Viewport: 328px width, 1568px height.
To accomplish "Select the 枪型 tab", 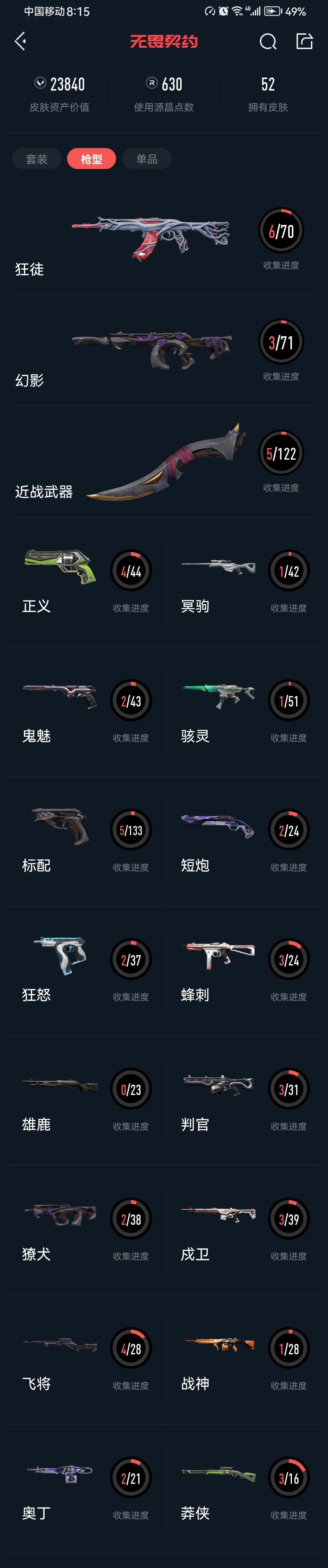I will 91,159.
